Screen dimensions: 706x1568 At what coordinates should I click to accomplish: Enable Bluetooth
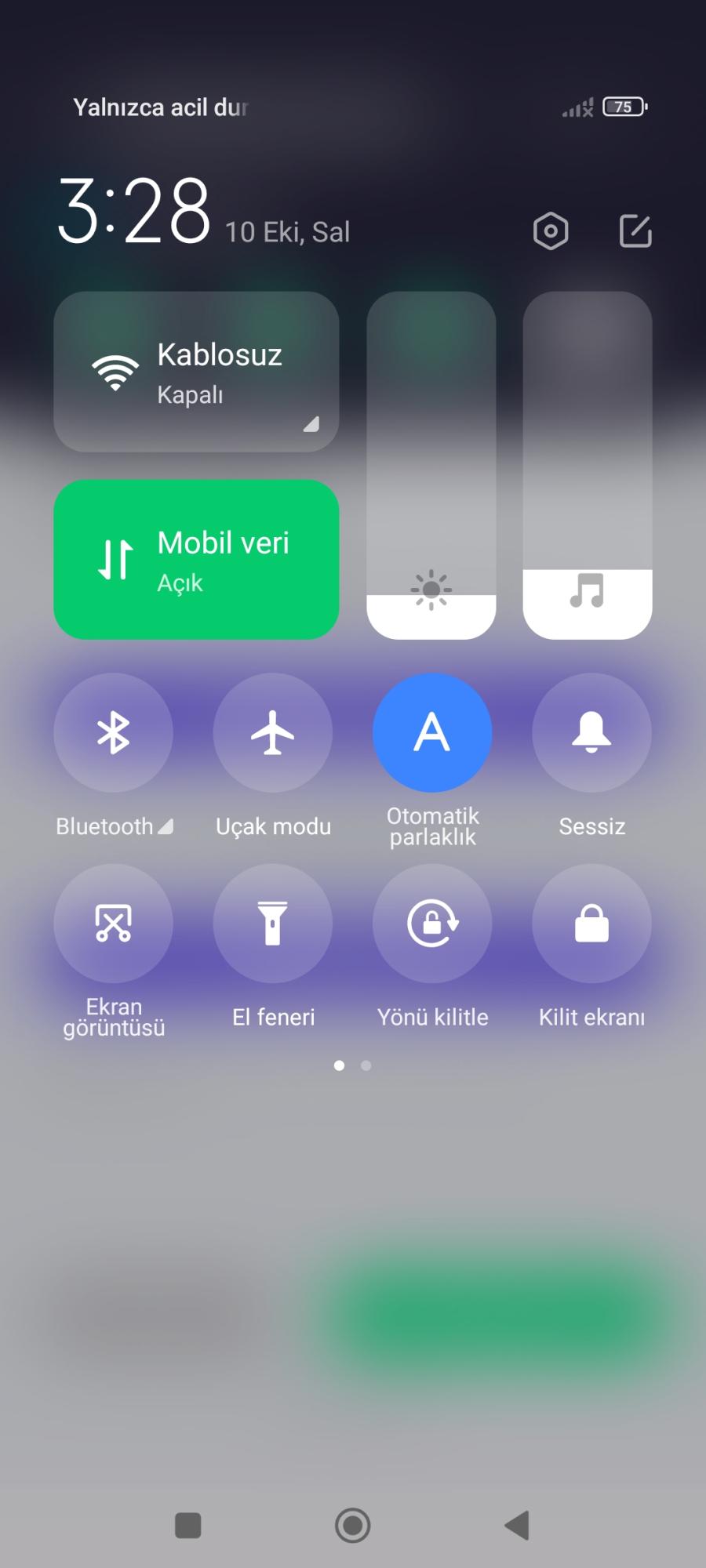(x=114, y=733)
